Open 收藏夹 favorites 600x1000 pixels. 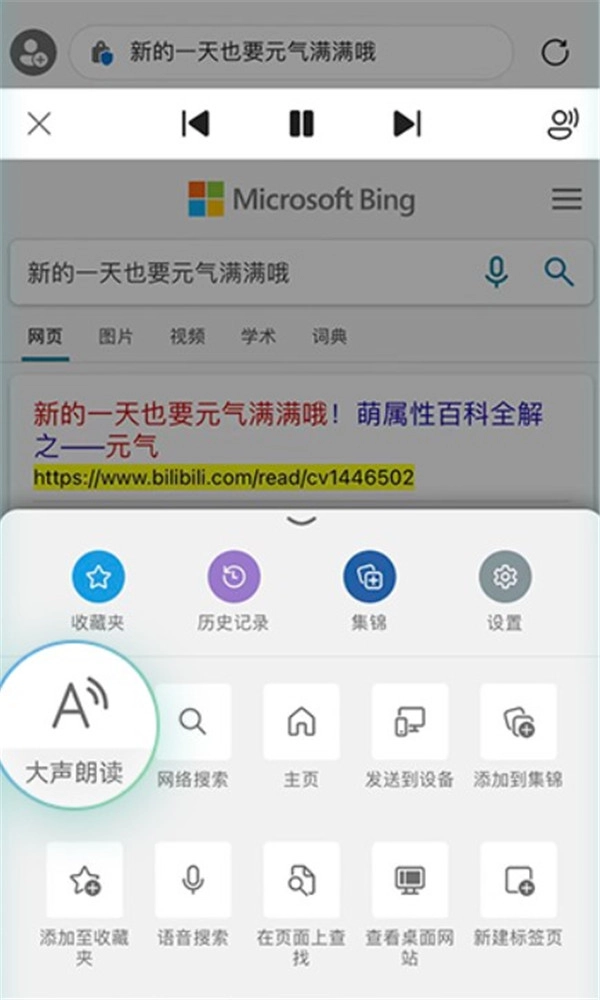point(98,577)
